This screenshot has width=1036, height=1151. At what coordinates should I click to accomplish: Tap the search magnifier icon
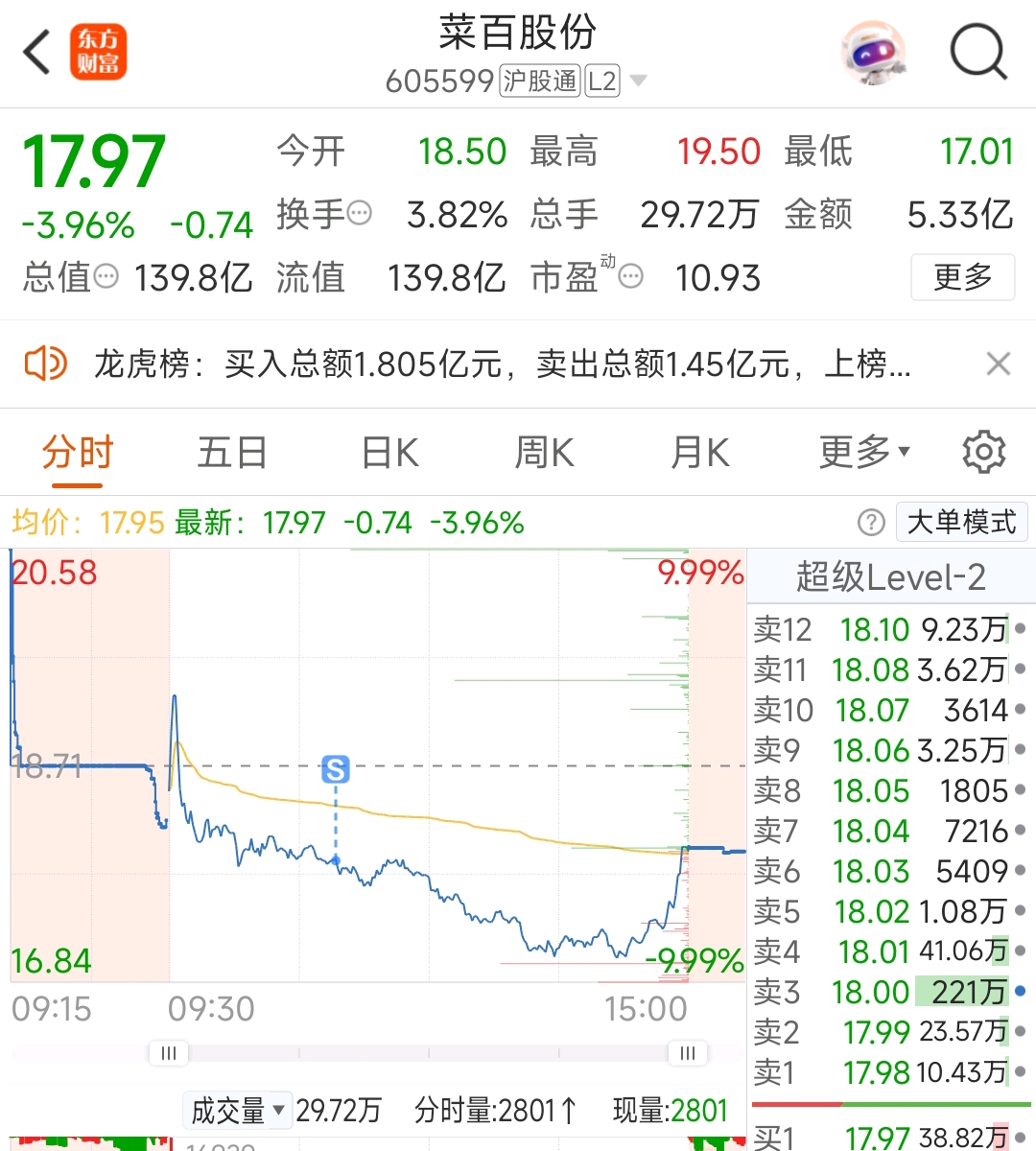point(978,52)
